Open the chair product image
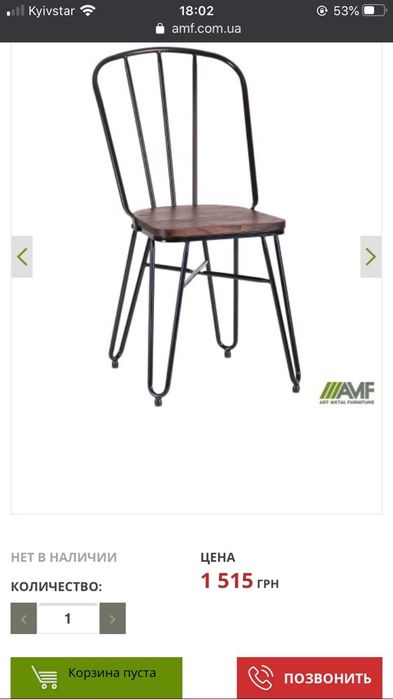 [196, 226]
